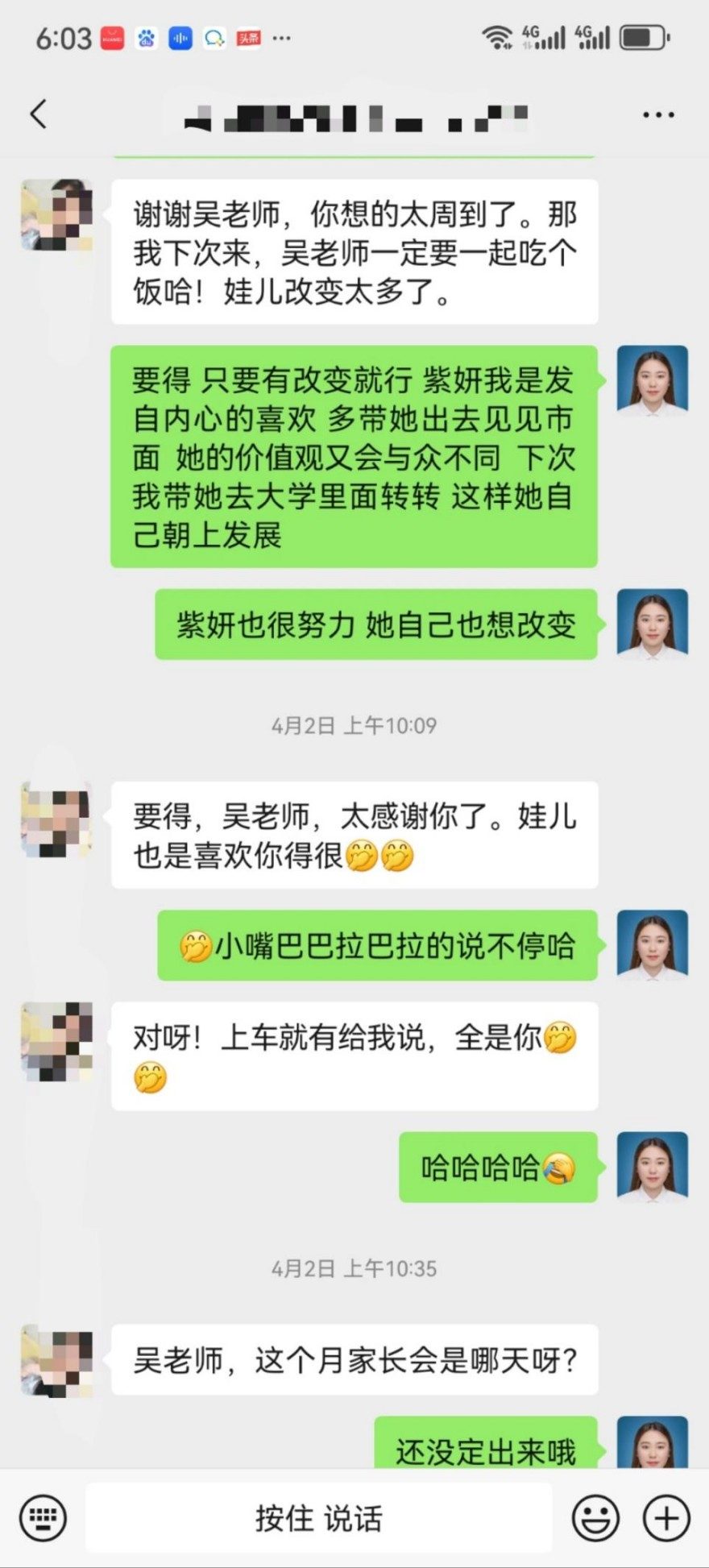Tap the Huawei AppGallery status bar icon
Screen dimensions: 709x1568
click(112, 36)
